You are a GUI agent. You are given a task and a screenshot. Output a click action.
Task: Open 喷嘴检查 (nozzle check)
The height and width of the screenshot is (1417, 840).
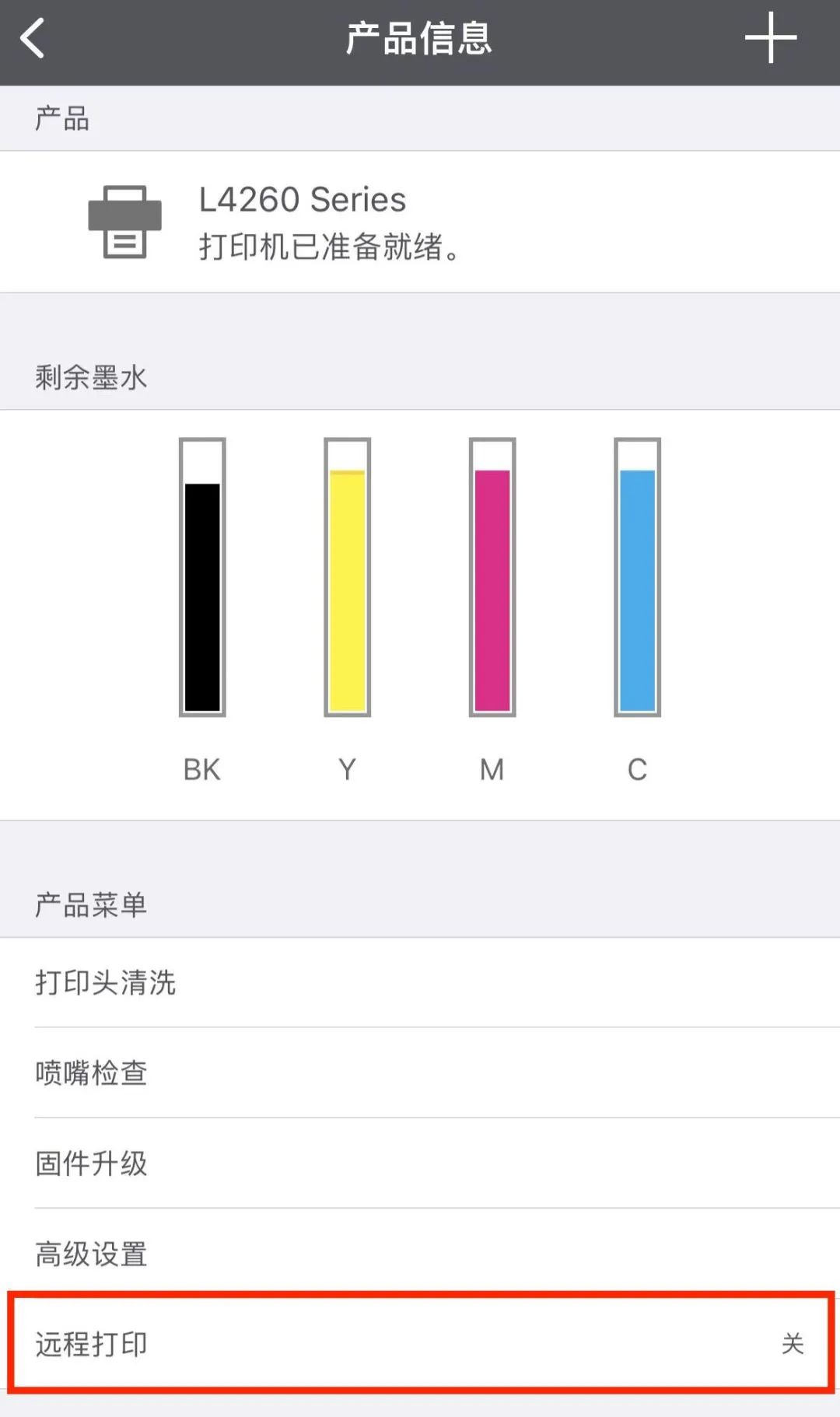pos(420,1073)
